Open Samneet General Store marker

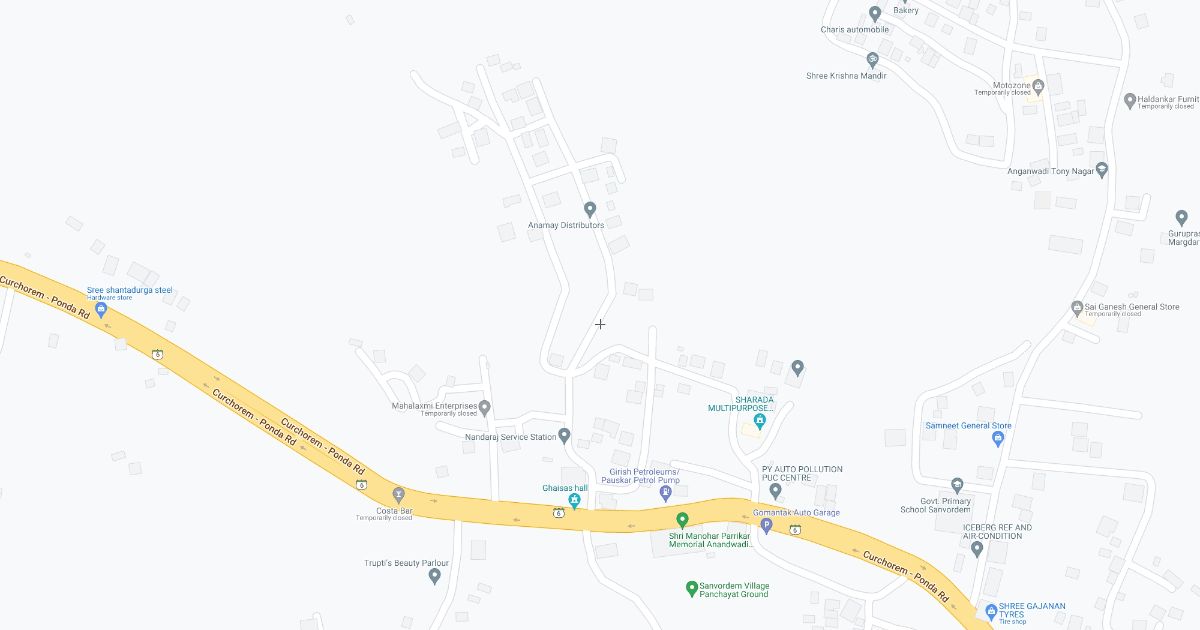[997, 438]
